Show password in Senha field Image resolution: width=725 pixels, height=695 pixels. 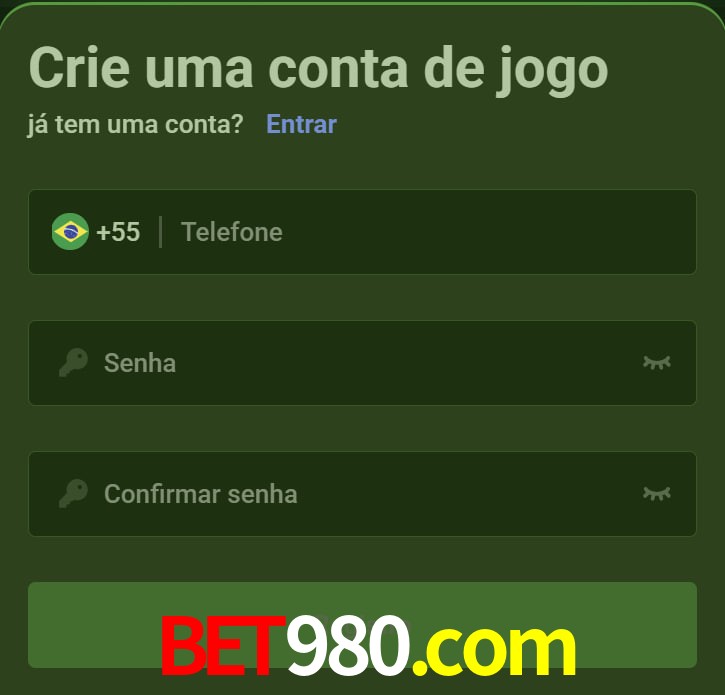pos(656,362)
